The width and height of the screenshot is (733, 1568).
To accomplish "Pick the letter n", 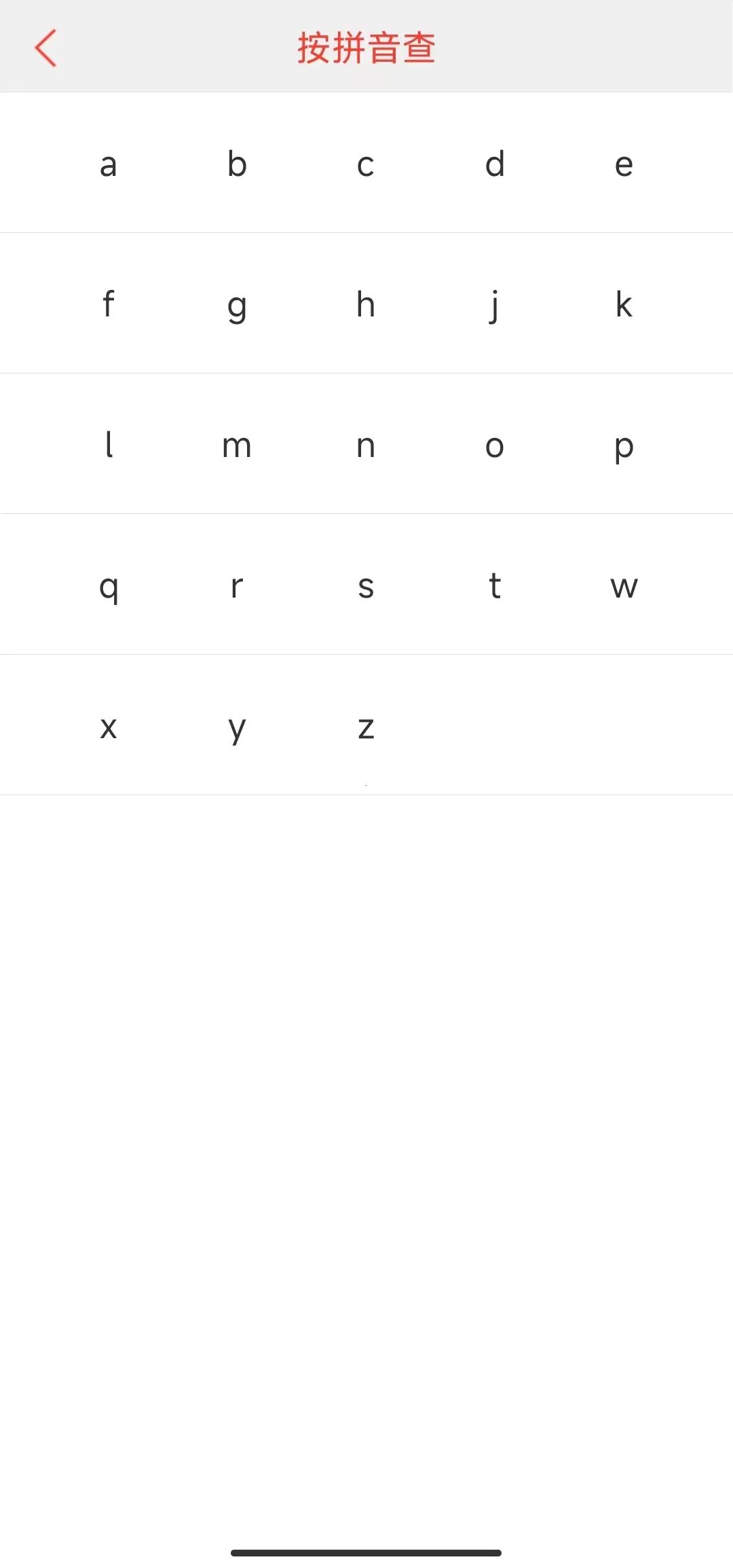I will [366, 445].
